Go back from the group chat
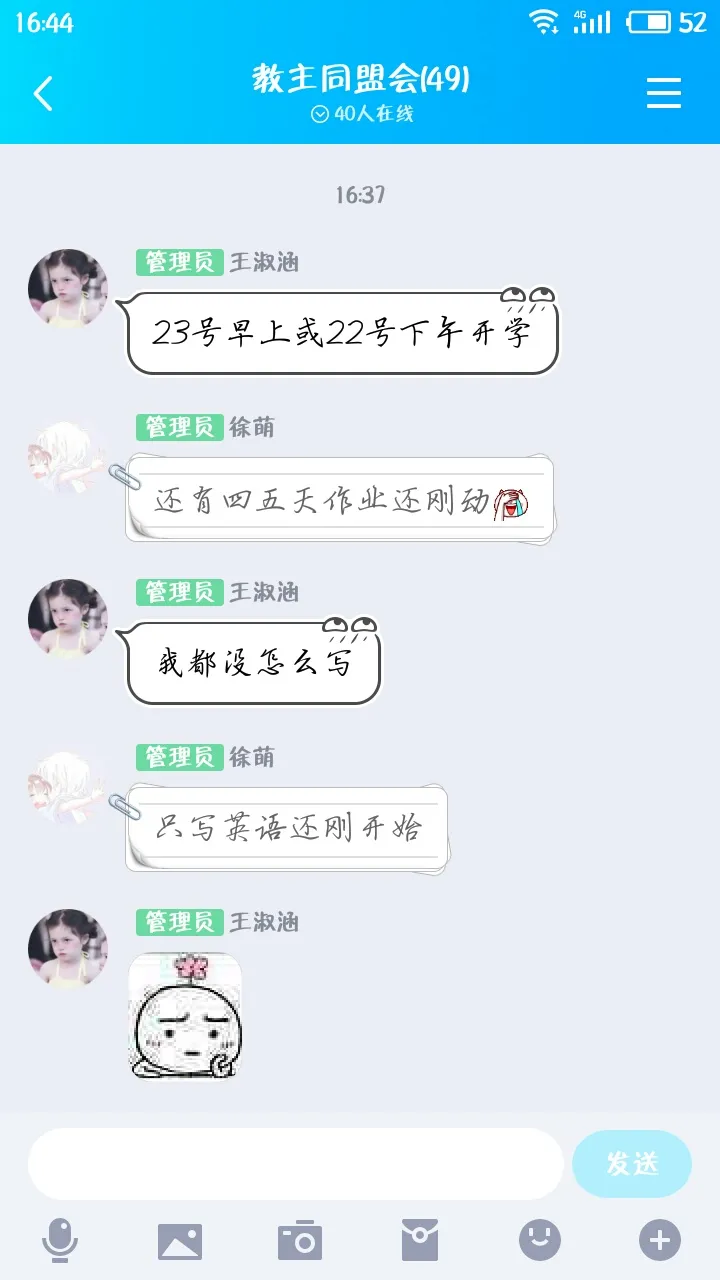Screen dimensions: 720x1280 tap(43, 94)
